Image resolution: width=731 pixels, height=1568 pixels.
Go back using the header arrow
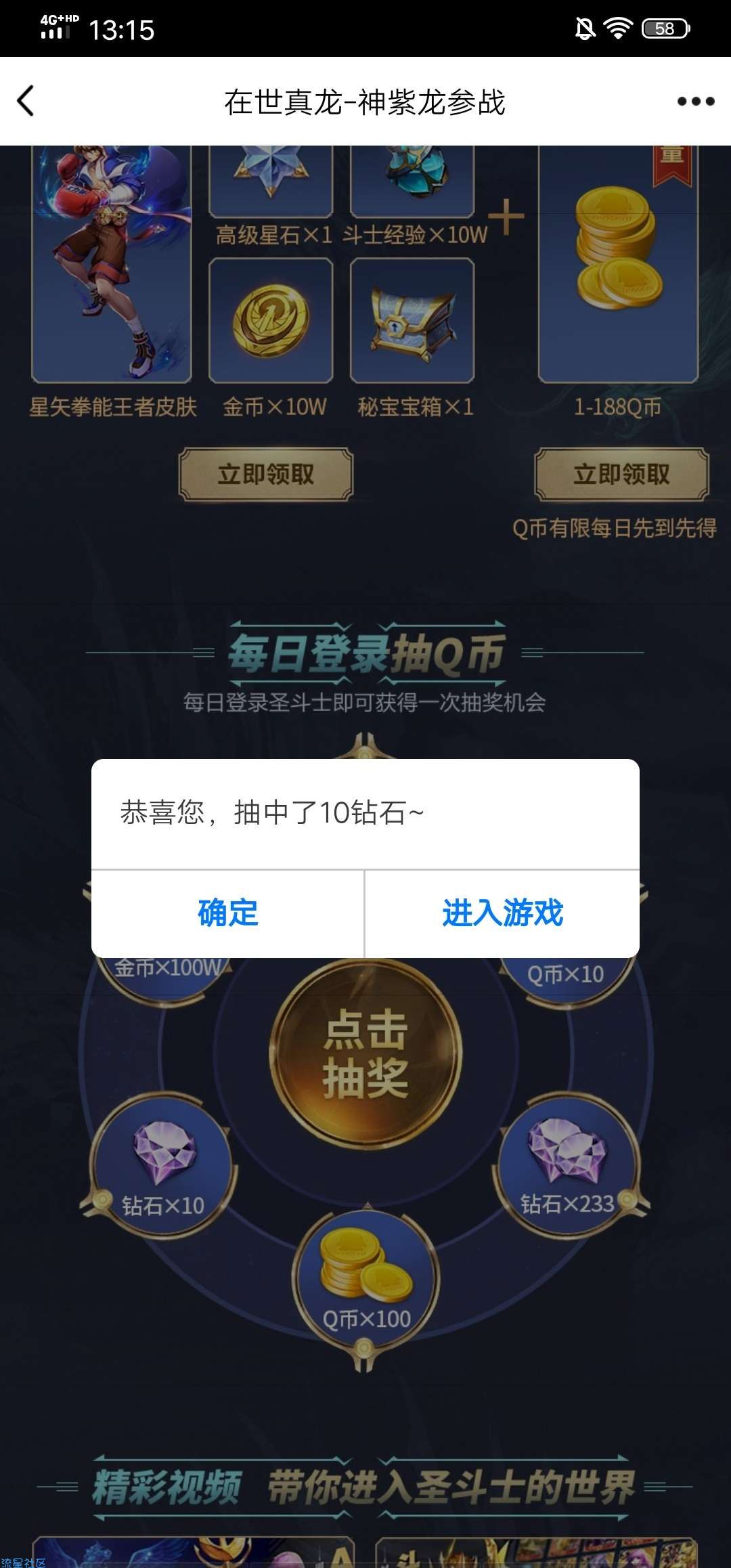click(x=26, y=102)
